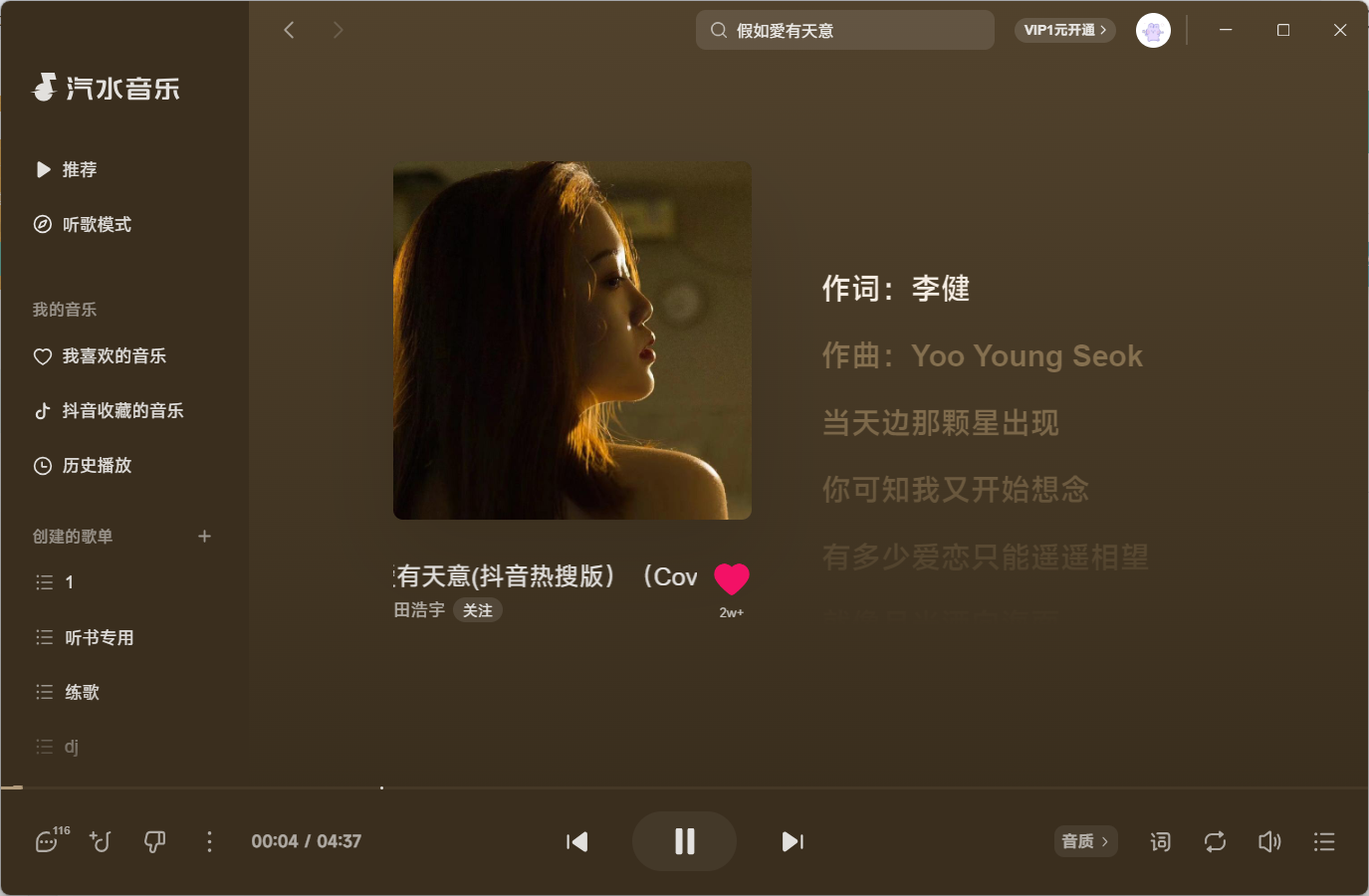This screenshot has height=896, width=1369.
Task: Change the repeat mode
Action: click(x=1215, y=842)
